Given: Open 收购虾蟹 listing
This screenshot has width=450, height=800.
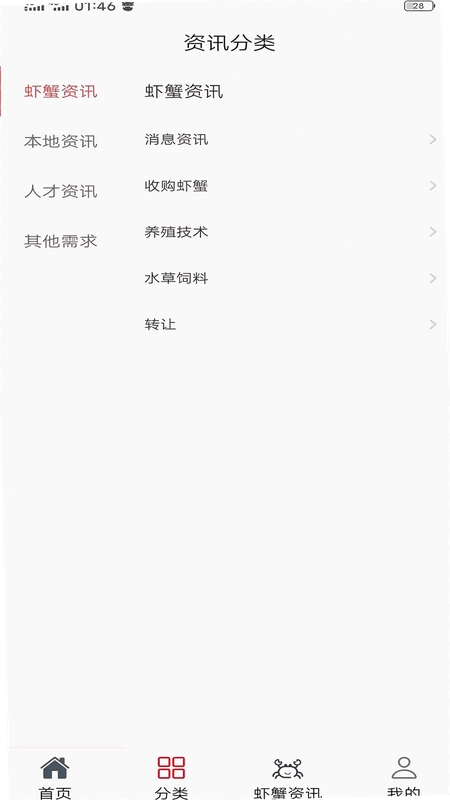Looking at the screenshot, I should (x=290, y=186).
